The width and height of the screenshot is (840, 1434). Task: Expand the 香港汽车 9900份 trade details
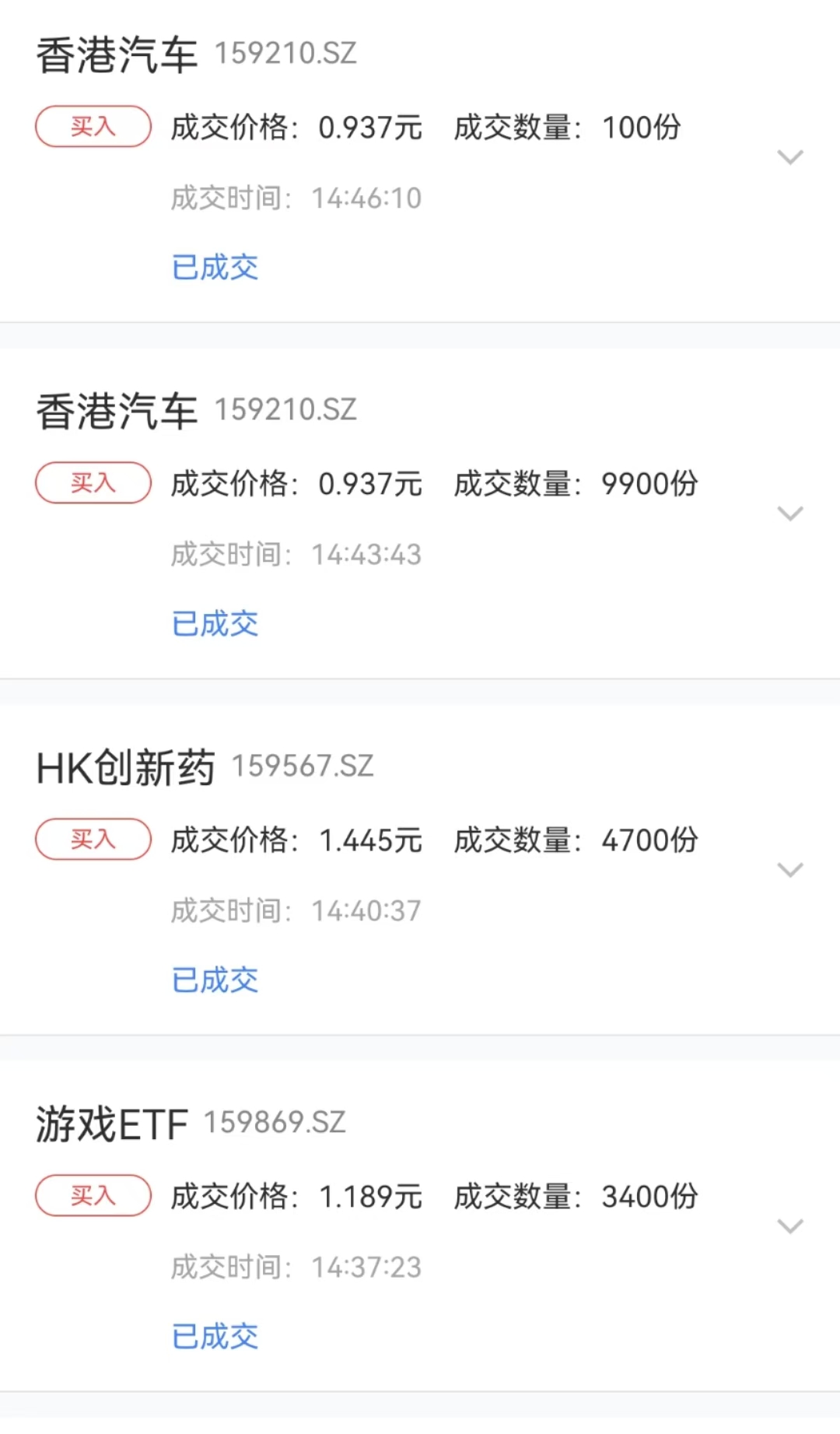(x=790, y=514)
